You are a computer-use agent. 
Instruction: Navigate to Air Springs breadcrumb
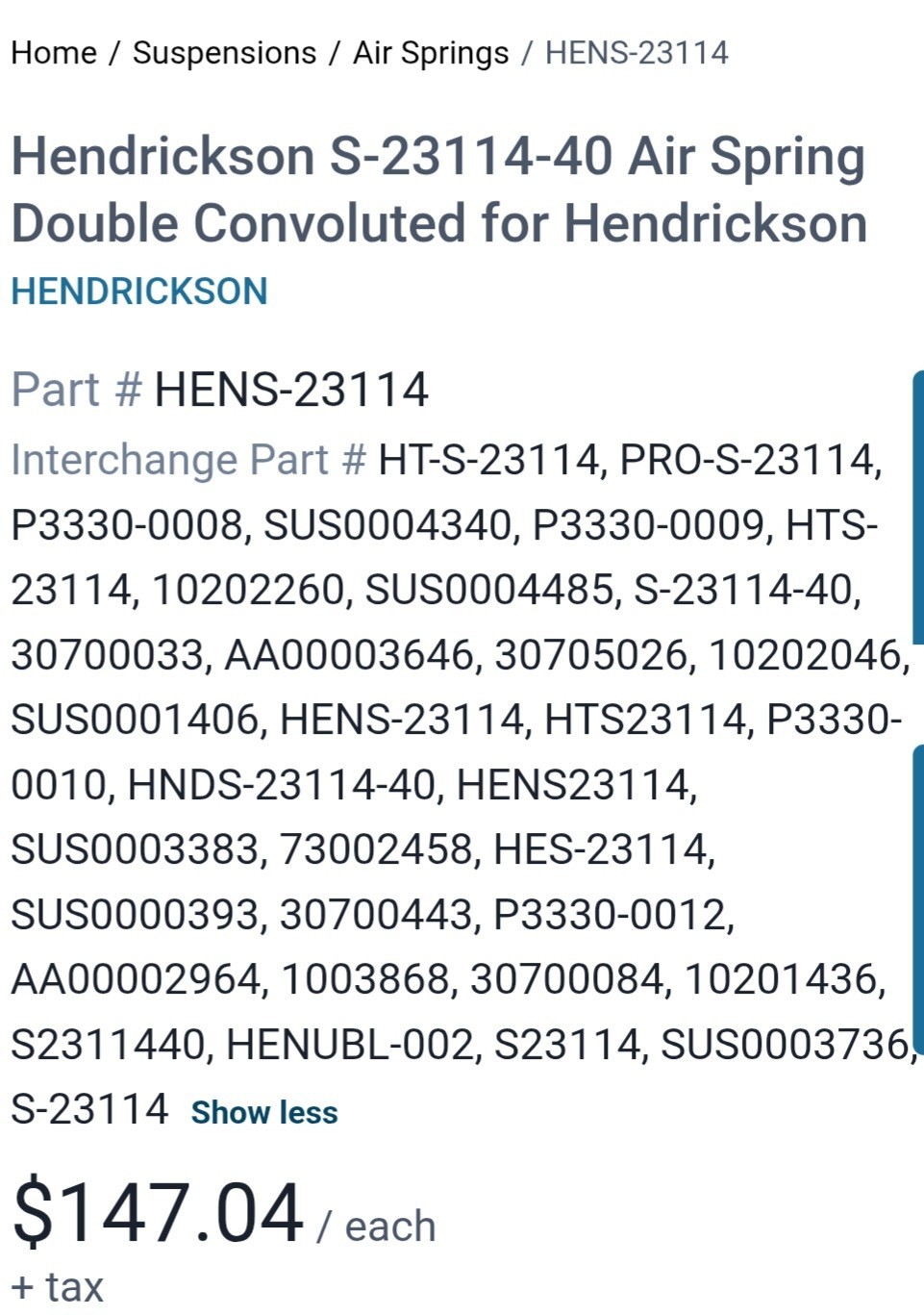coord(431,52)
